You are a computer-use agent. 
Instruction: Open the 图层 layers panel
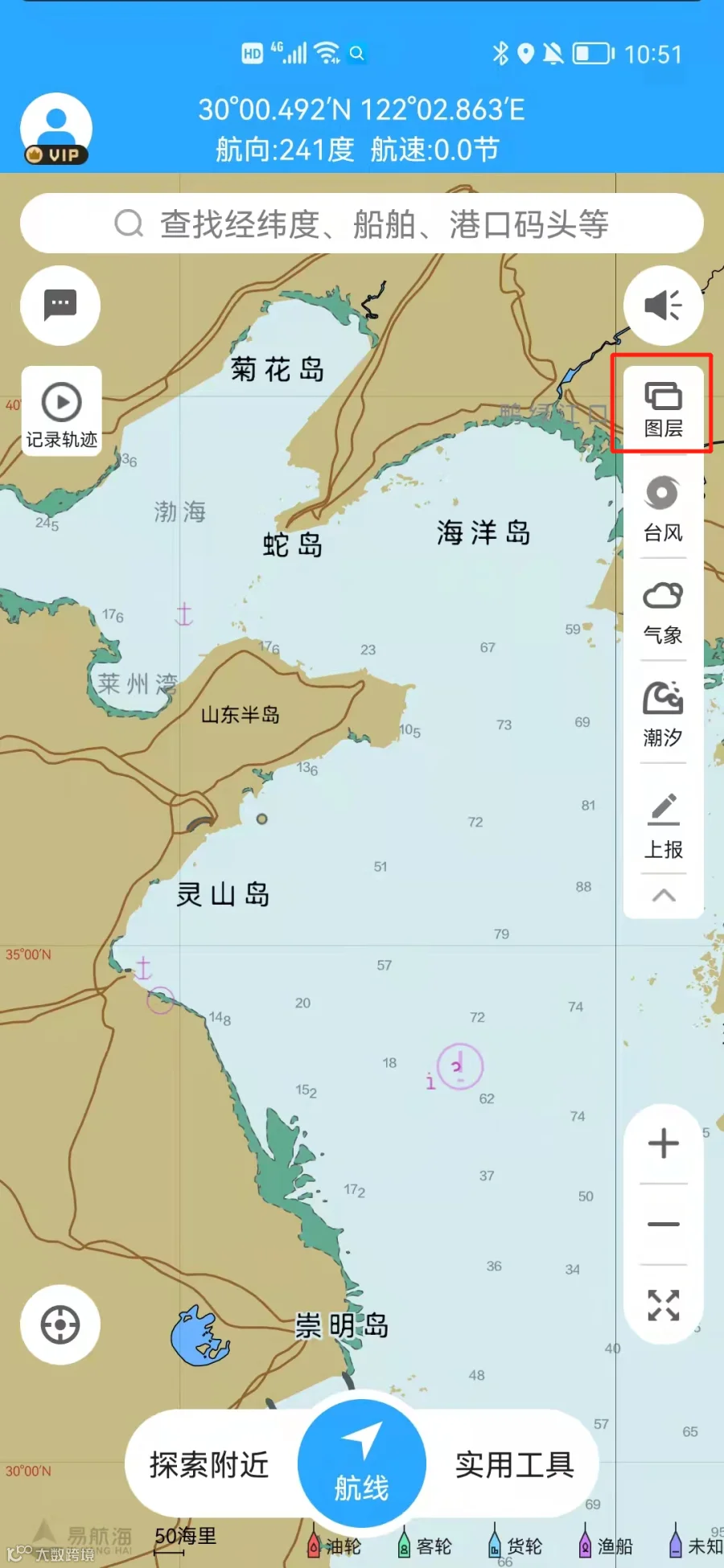click(663, 409)
